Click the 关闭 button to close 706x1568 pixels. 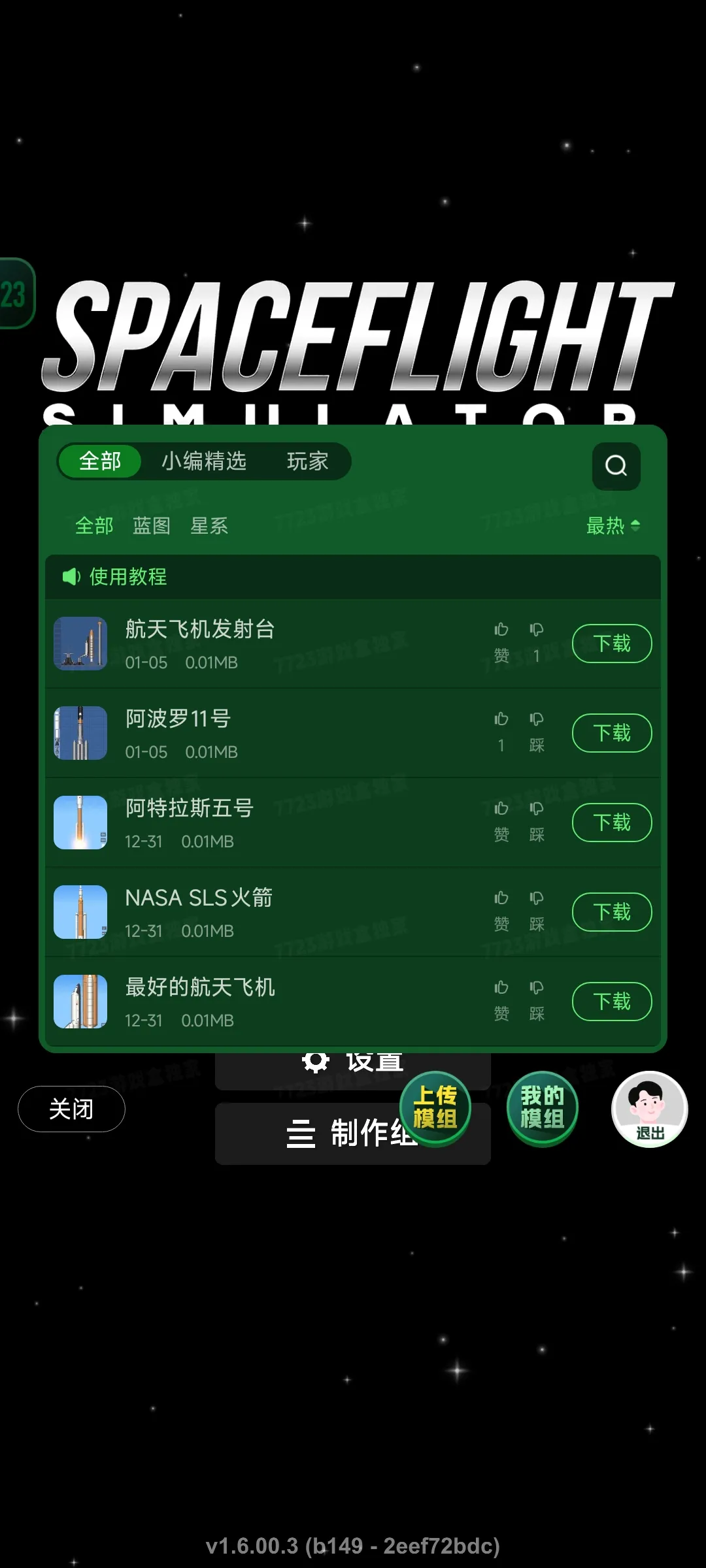(71, 1108)
